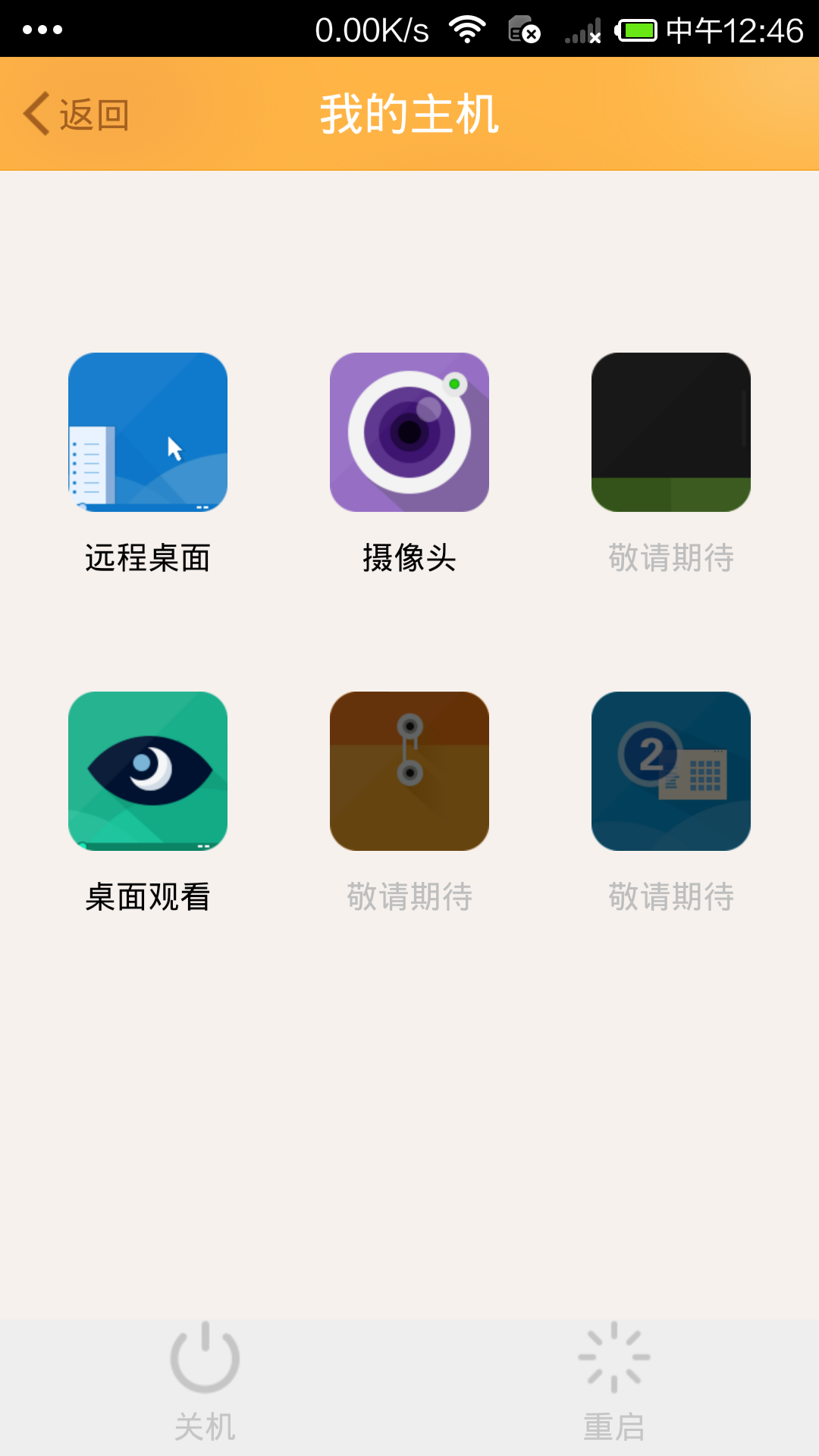Image resolution: width=819 pixels, height=1456 pixels.
Task: Toggle the Wi-Fi status icon
Action: (x=466, y=29)
